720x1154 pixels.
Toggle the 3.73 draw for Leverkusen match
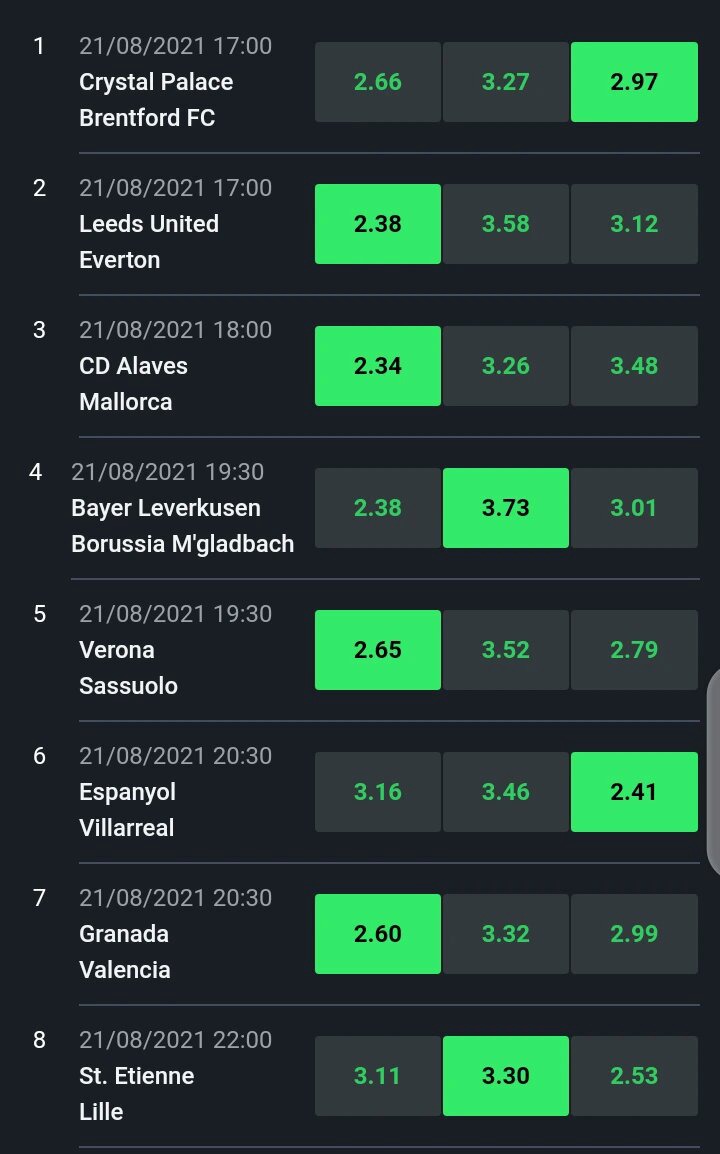point(506,508)
